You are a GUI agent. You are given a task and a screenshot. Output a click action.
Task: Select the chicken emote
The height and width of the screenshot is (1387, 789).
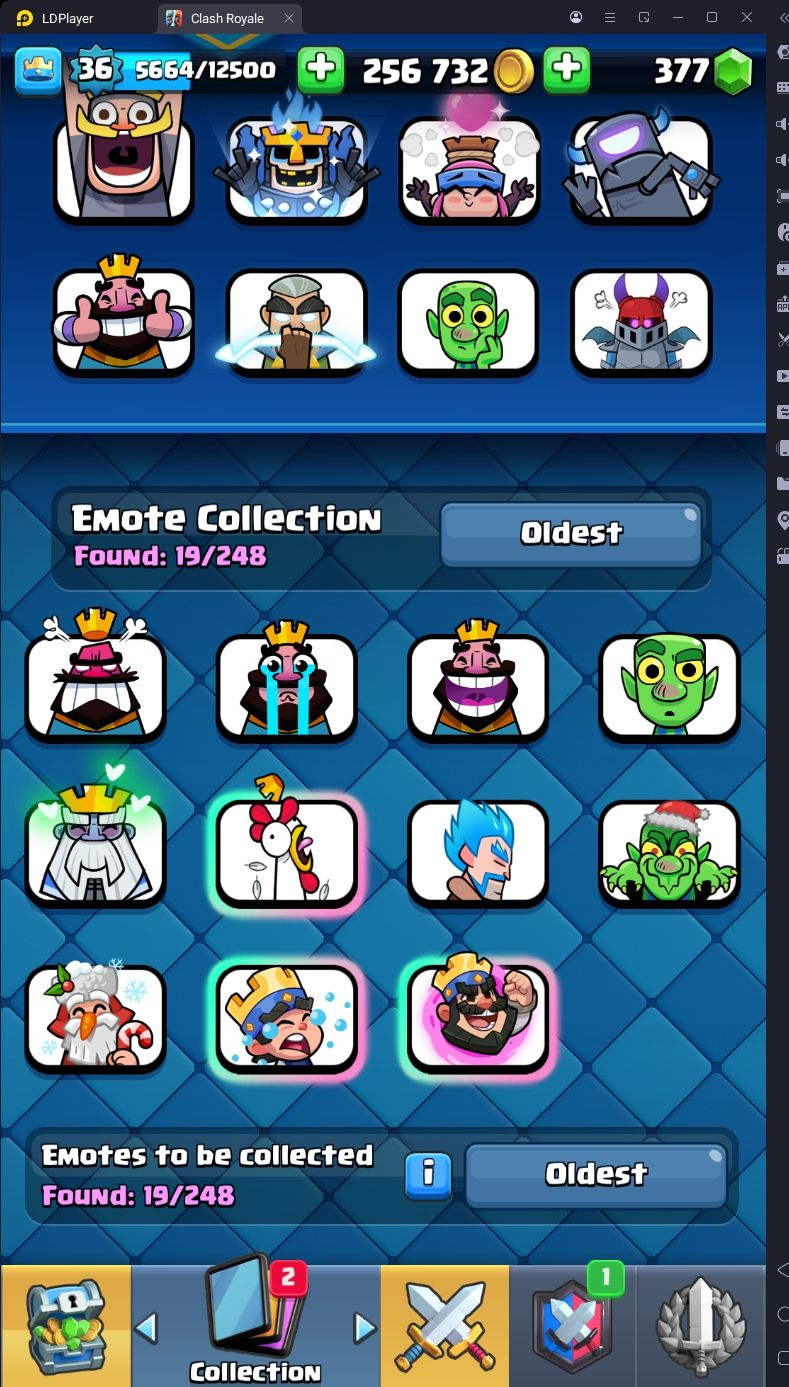[286, 853]
